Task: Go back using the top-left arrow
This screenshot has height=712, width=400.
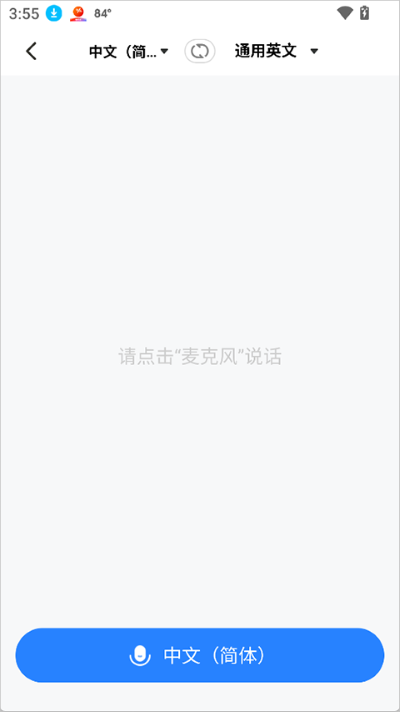Action: 31,51
